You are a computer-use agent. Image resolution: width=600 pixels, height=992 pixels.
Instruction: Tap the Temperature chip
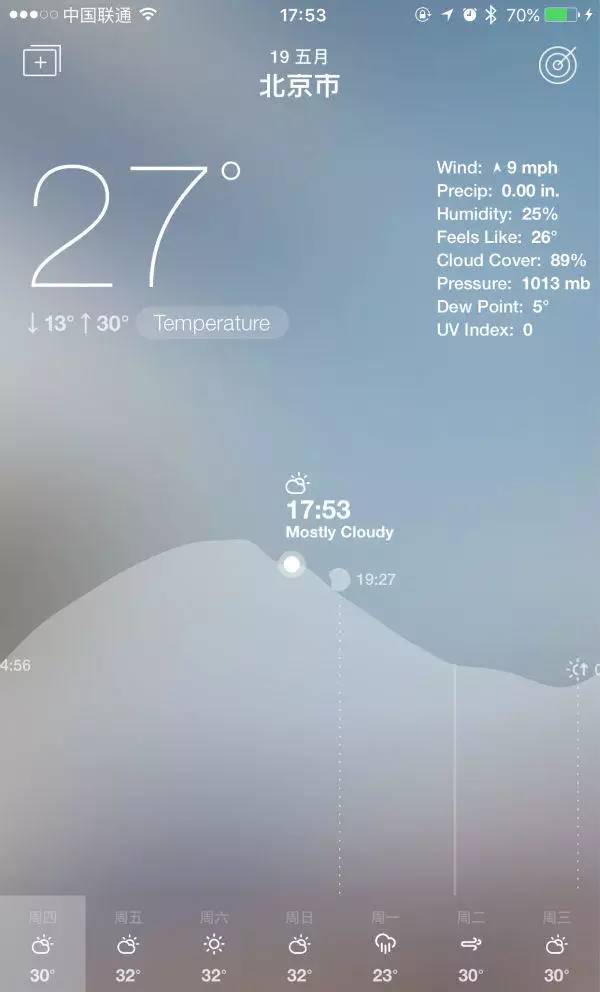(212, 323)
